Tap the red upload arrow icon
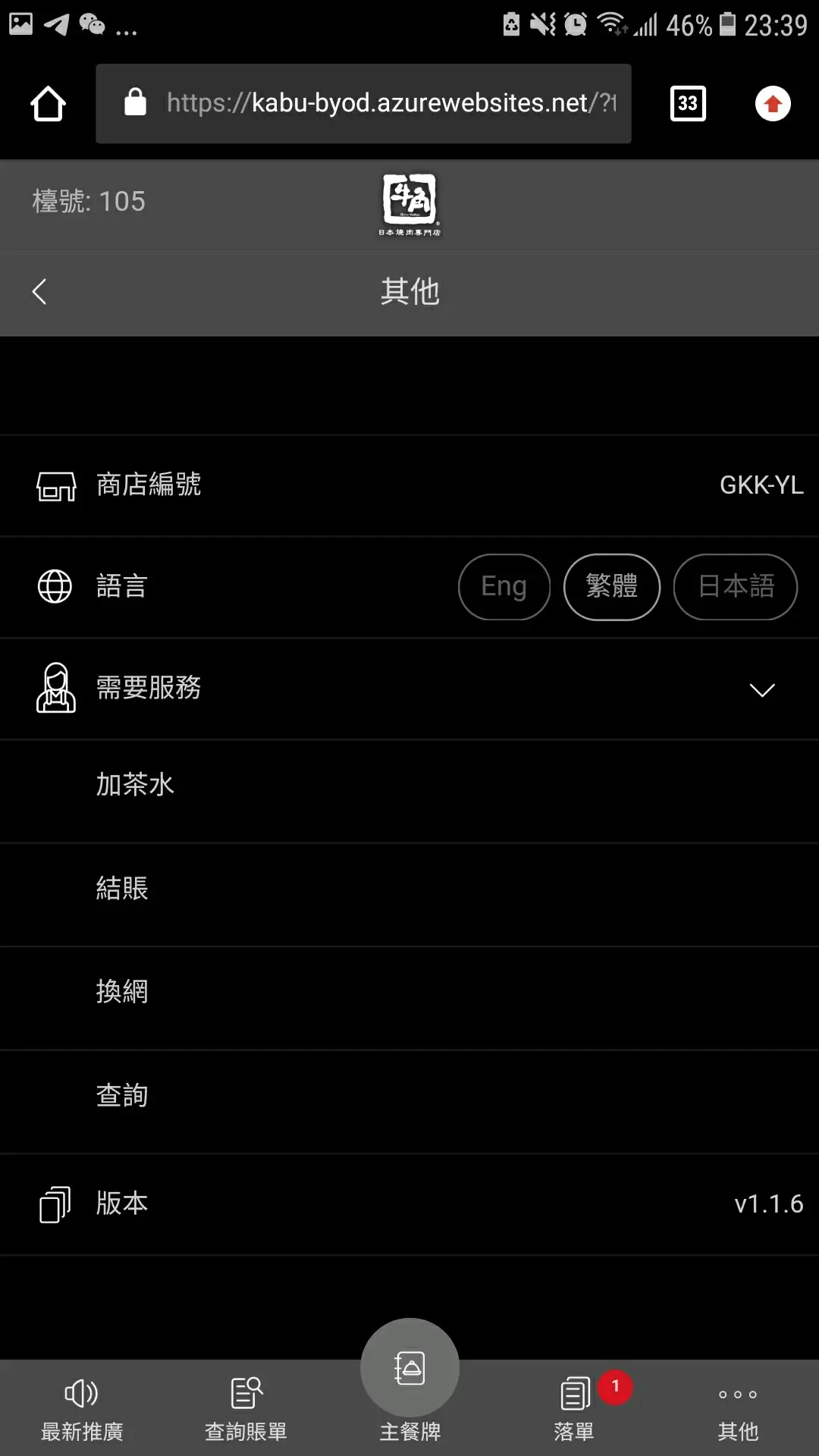This screenshot has height=1456, width=819. click(x=773, y=104)
